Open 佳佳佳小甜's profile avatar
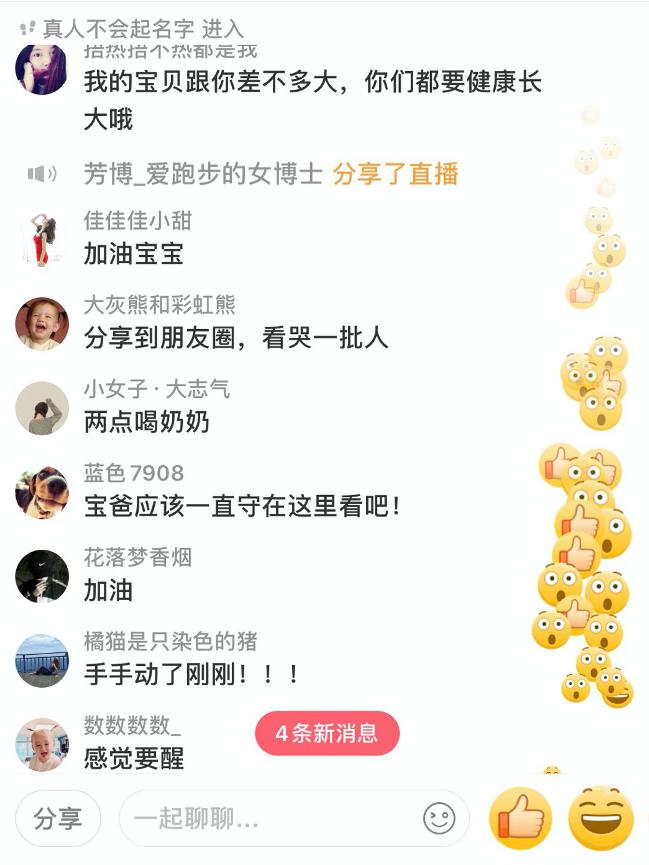This screenshot has width=649, height=865. tap(42, 240)
